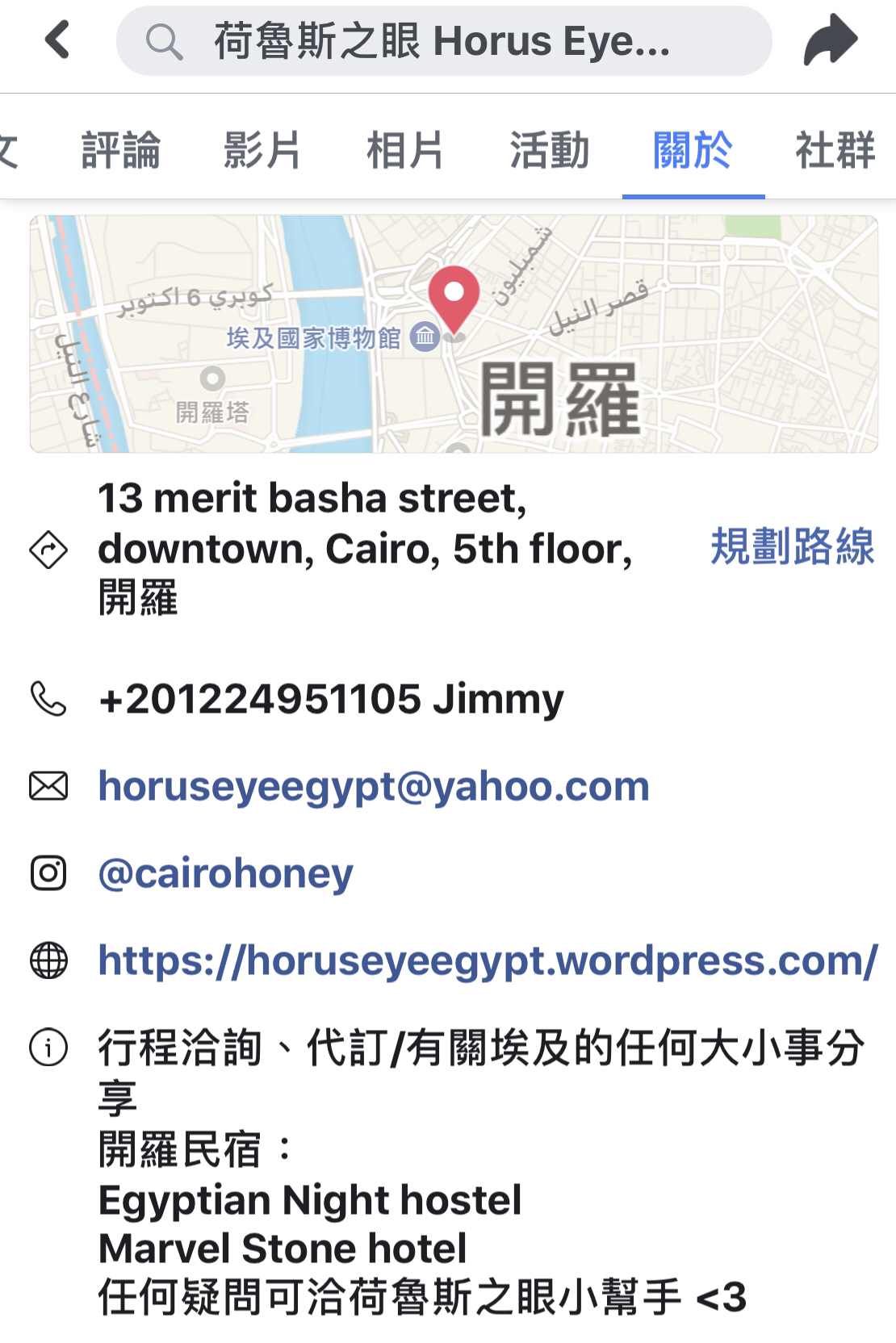Call the phone number for Jimmy
The width and height of the screenshot is (896, 1343).
[331, 699]
